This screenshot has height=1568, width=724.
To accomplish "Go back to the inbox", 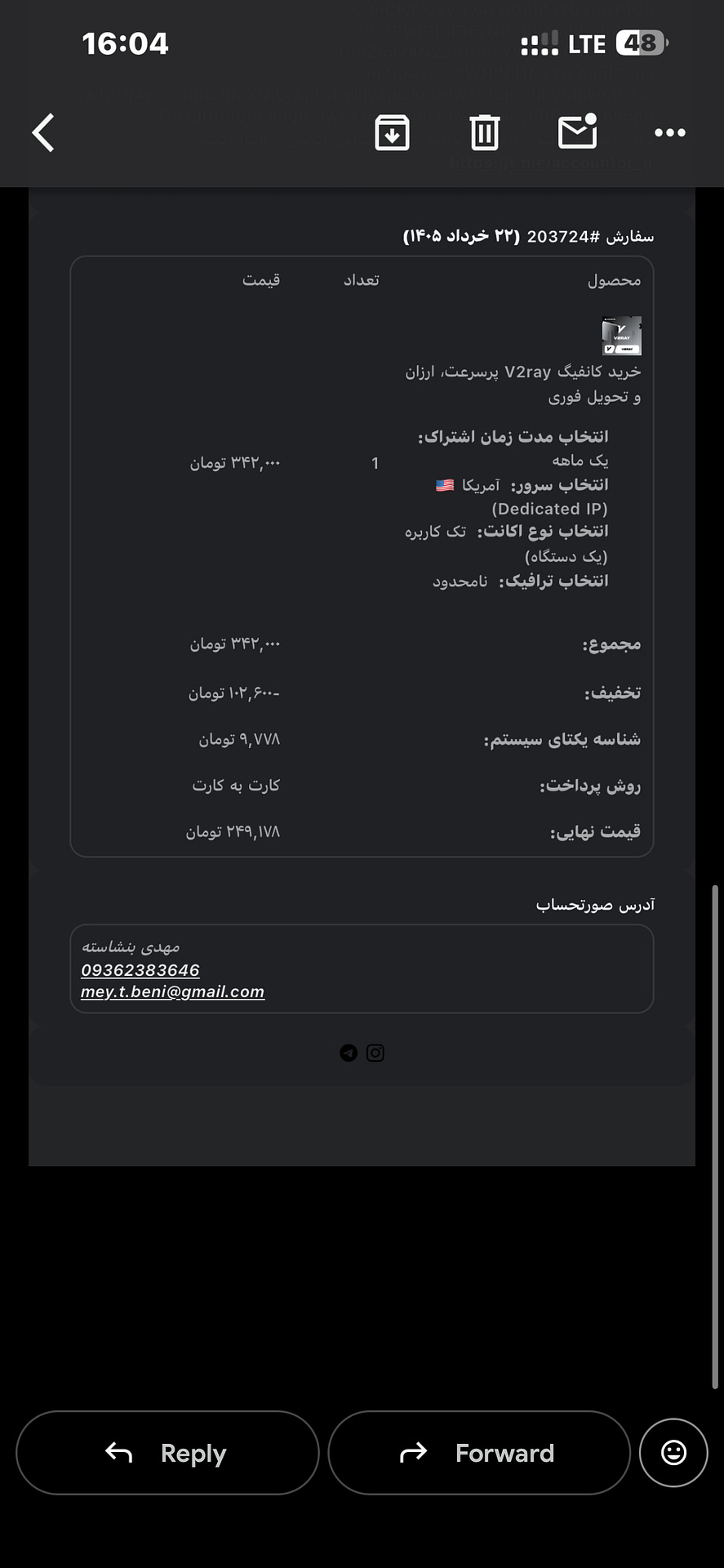I will [x=43, y=132].
